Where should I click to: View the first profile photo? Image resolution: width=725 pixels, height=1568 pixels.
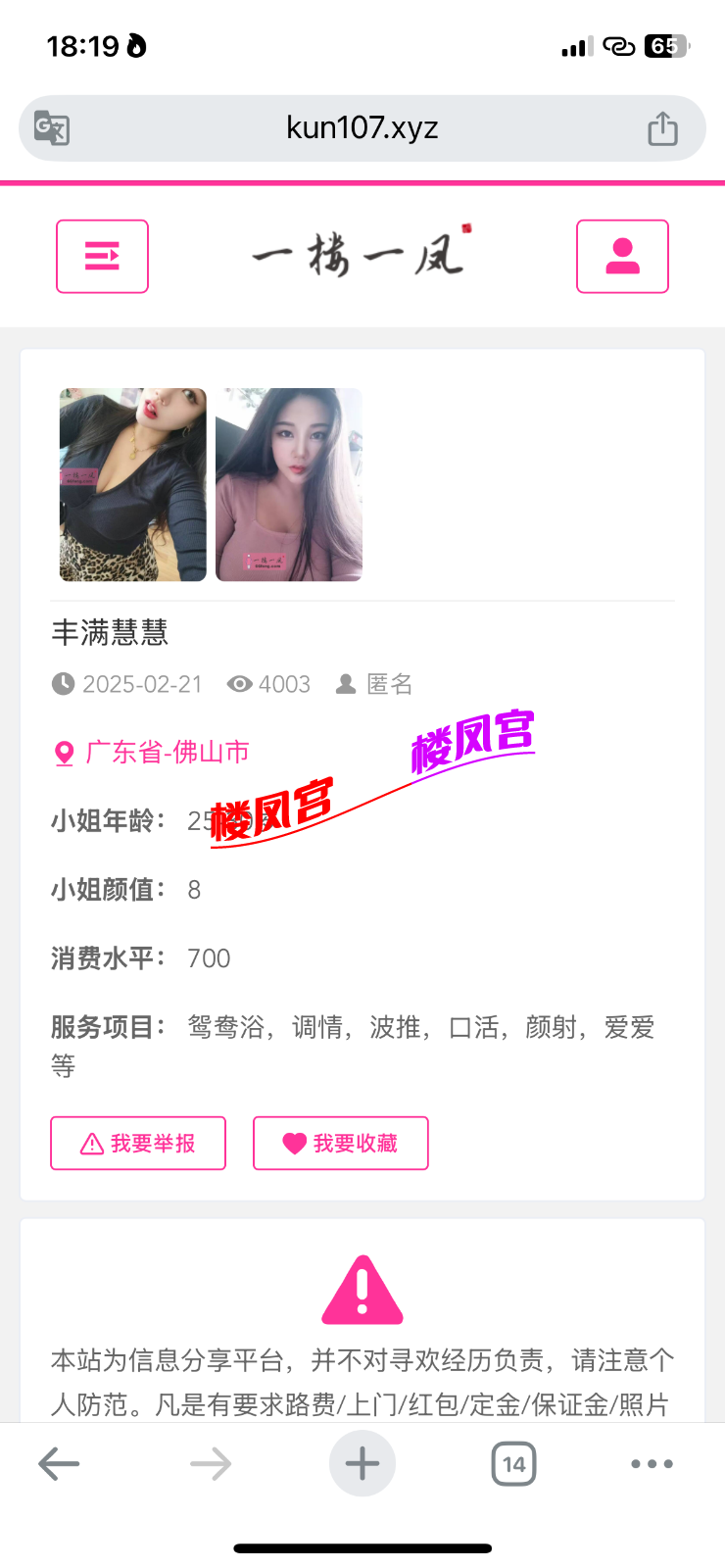(133, 484)
